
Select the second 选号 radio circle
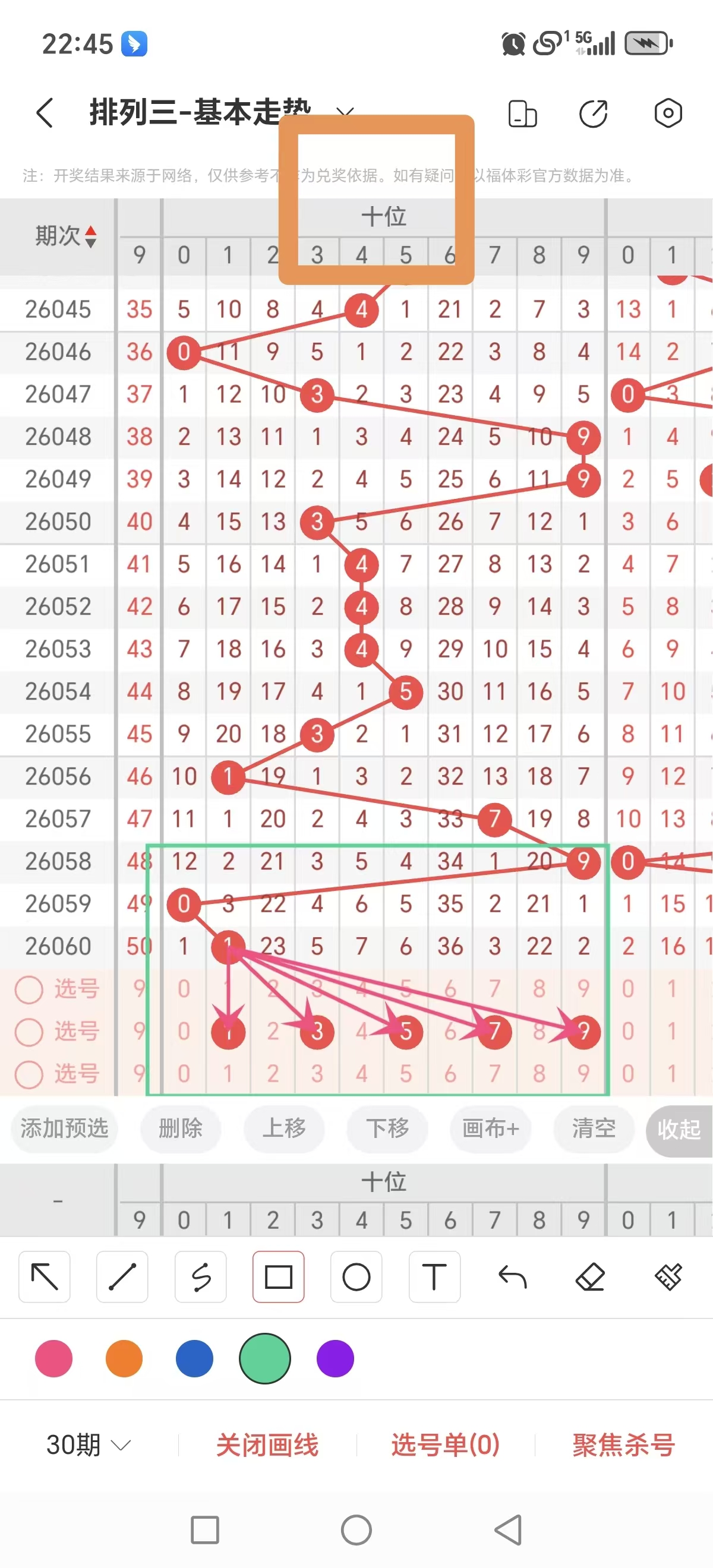click(x=29, y=1032)
